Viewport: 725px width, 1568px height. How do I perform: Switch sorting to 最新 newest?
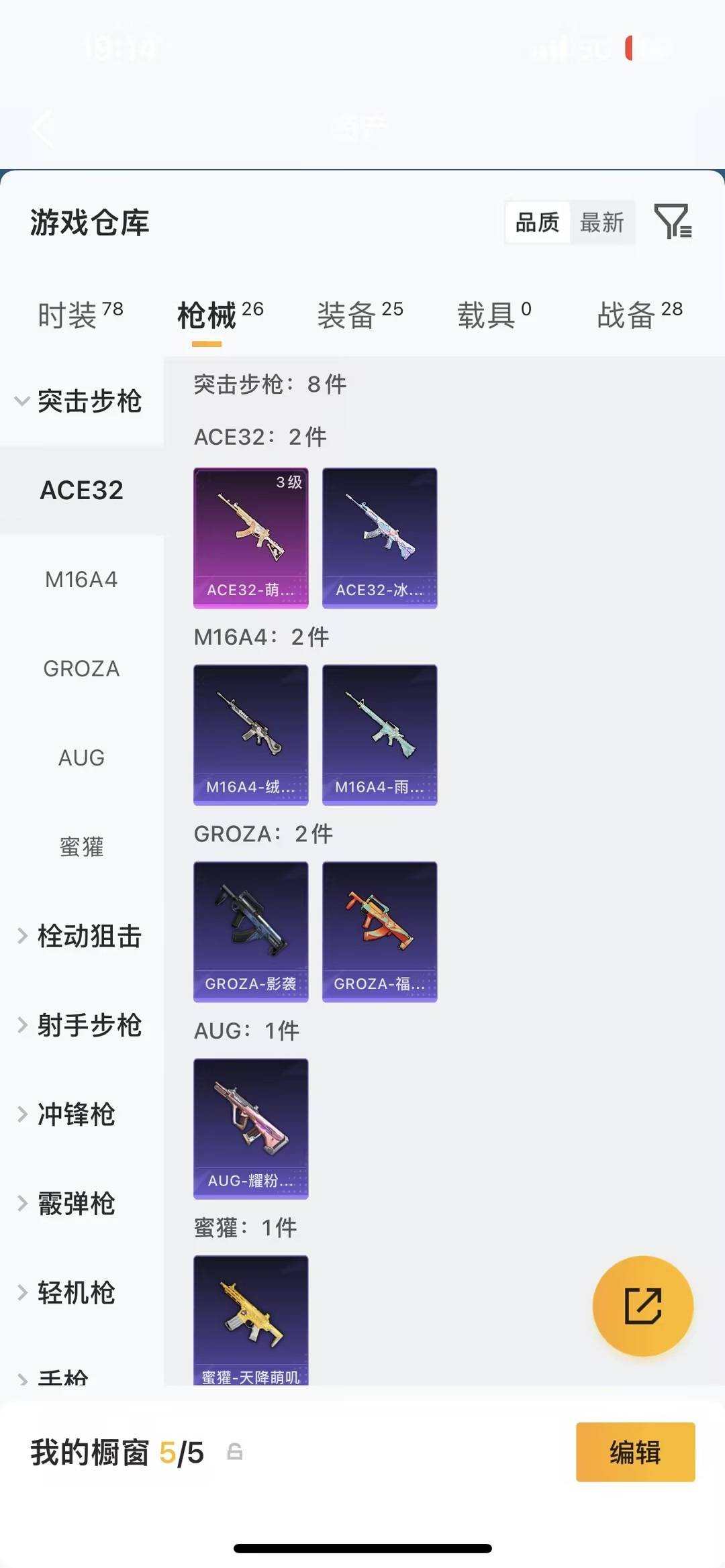(x=602, y=222)
